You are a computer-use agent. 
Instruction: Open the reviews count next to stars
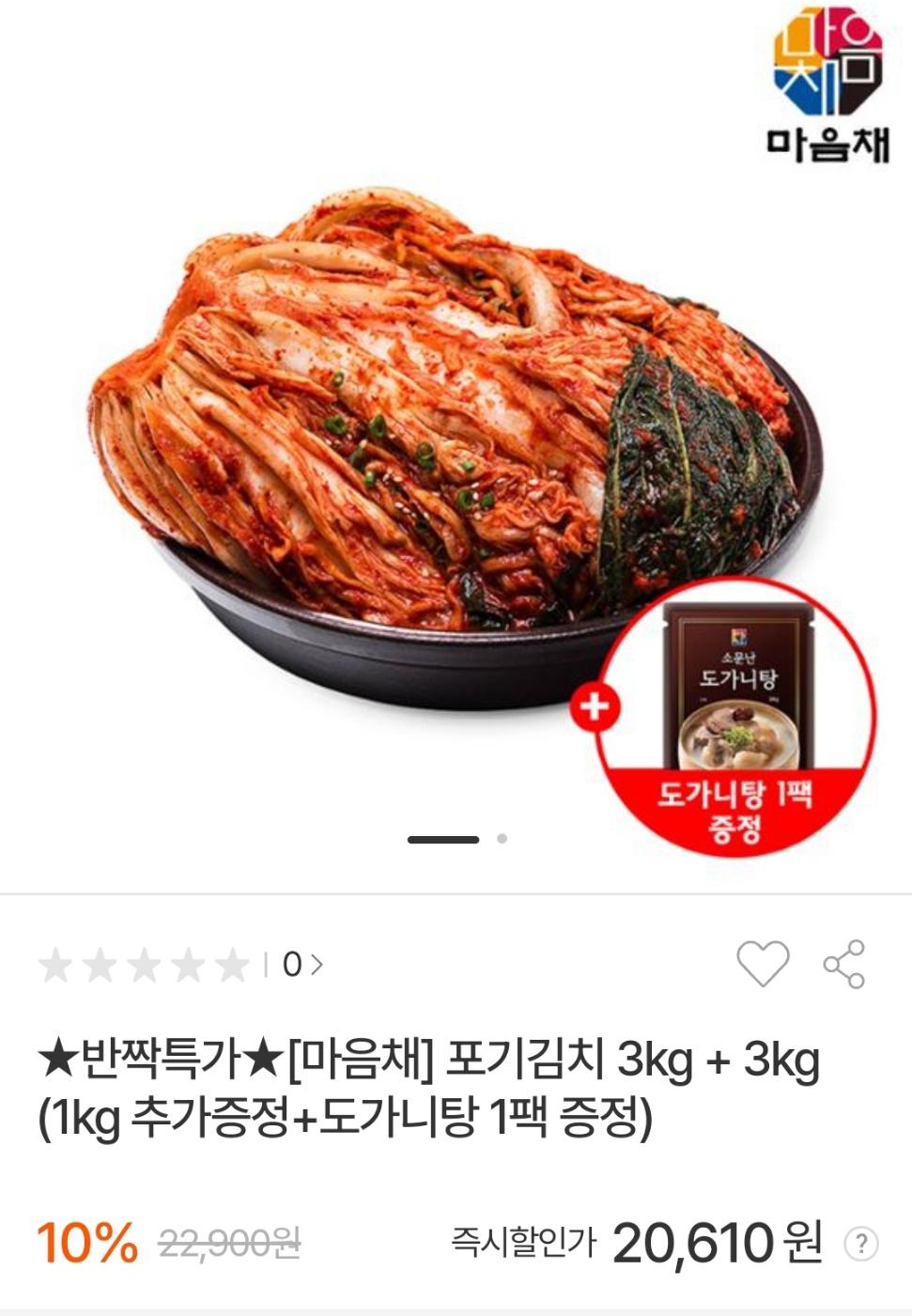301,964
